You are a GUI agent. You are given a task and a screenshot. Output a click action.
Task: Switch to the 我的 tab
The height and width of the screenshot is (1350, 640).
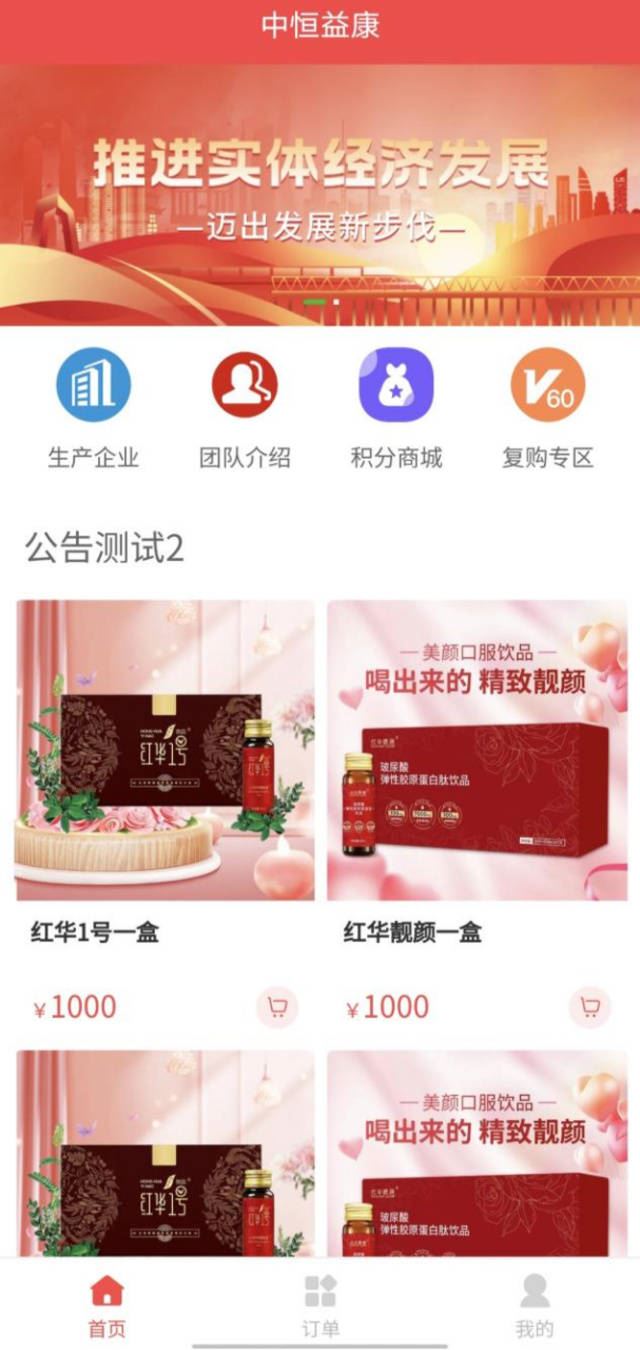click(x=534, y=1305)
